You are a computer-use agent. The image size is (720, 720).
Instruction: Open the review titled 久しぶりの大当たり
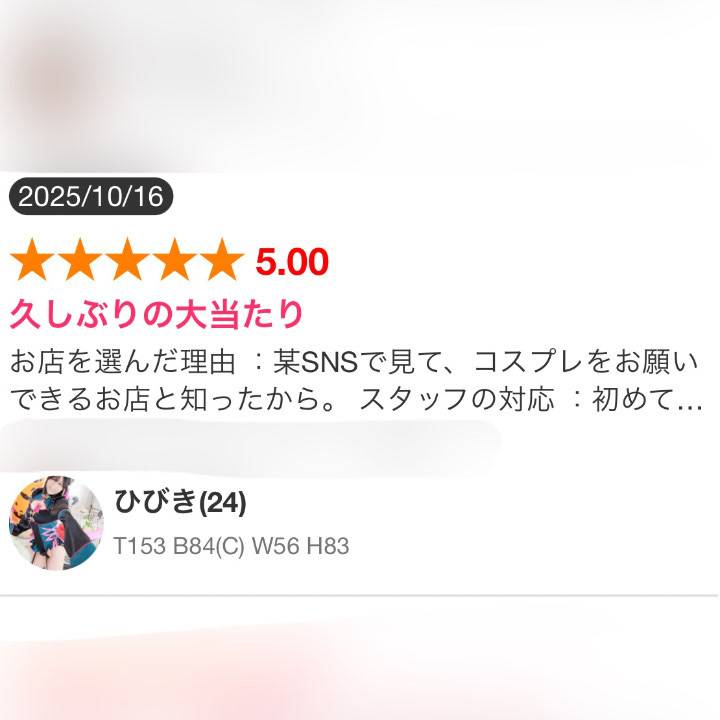[x=157, y=314]
